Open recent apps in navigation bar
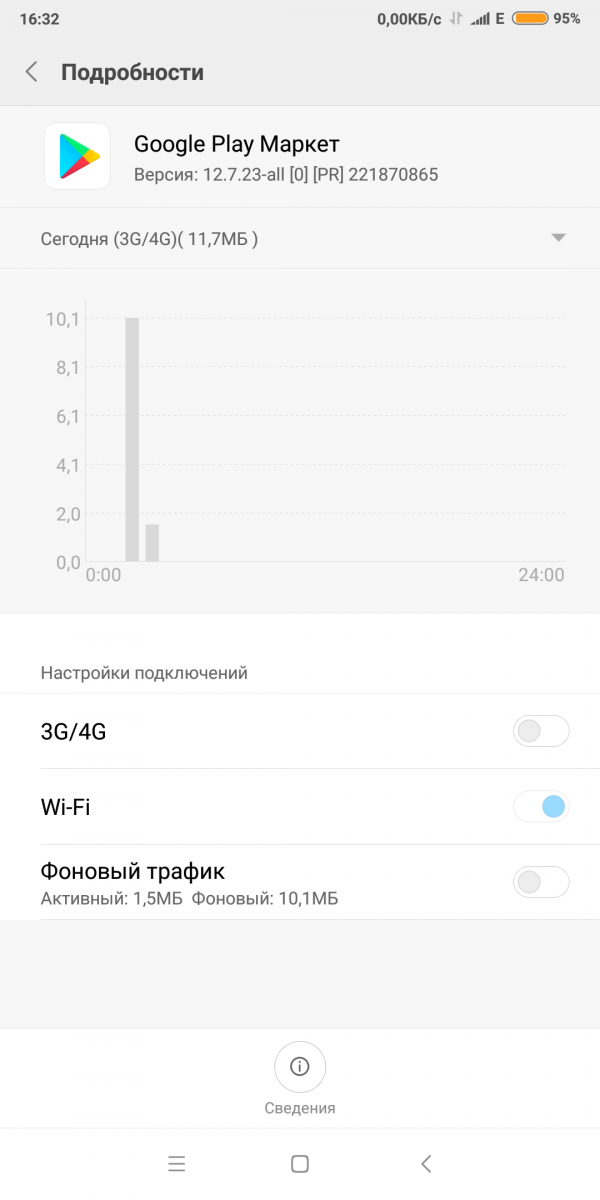600x1200 pixels. 177,1163
